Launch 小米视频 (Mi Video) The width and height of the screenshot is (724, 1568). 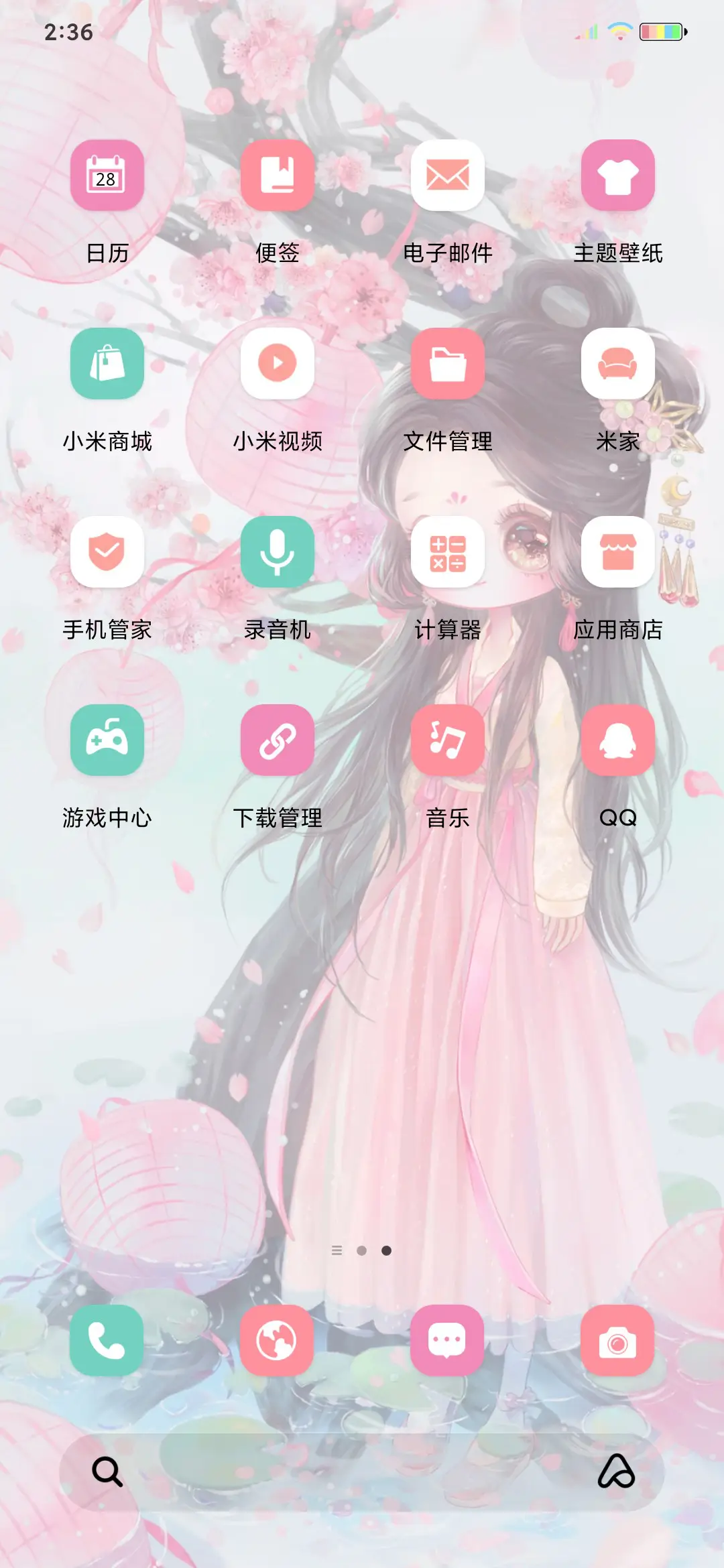[278, 363]
